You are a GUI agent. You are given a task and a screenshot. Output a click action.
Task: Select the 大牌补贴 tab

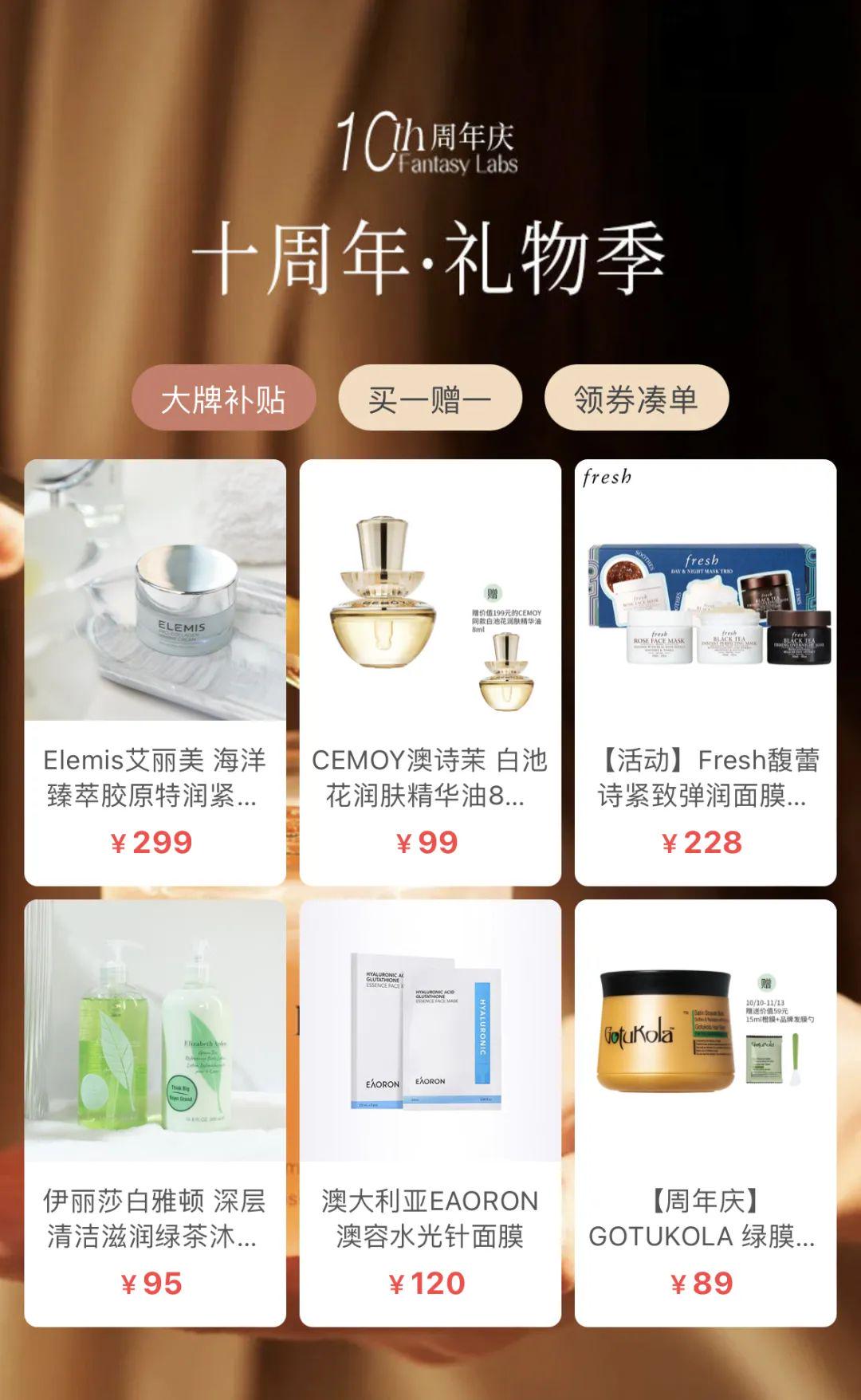coord(223,398)
